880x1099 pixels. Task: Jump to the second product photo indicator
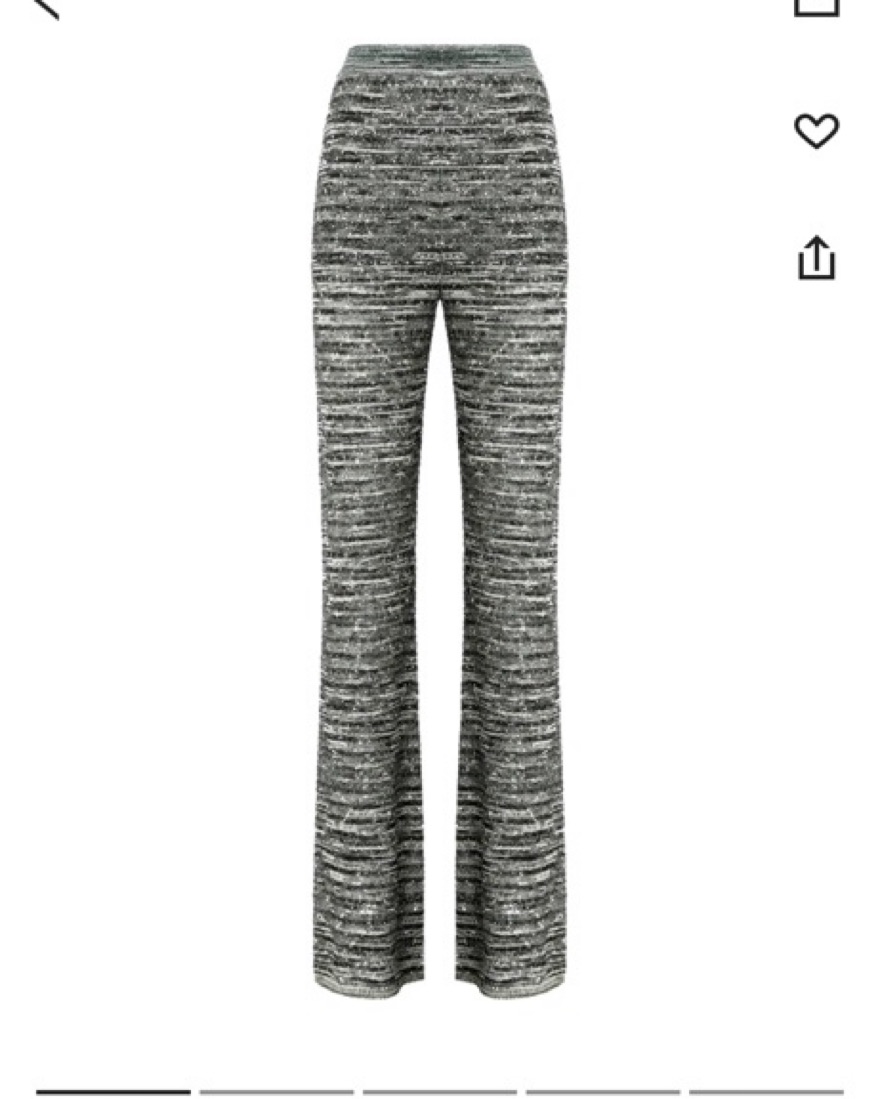click(277, 1092)
